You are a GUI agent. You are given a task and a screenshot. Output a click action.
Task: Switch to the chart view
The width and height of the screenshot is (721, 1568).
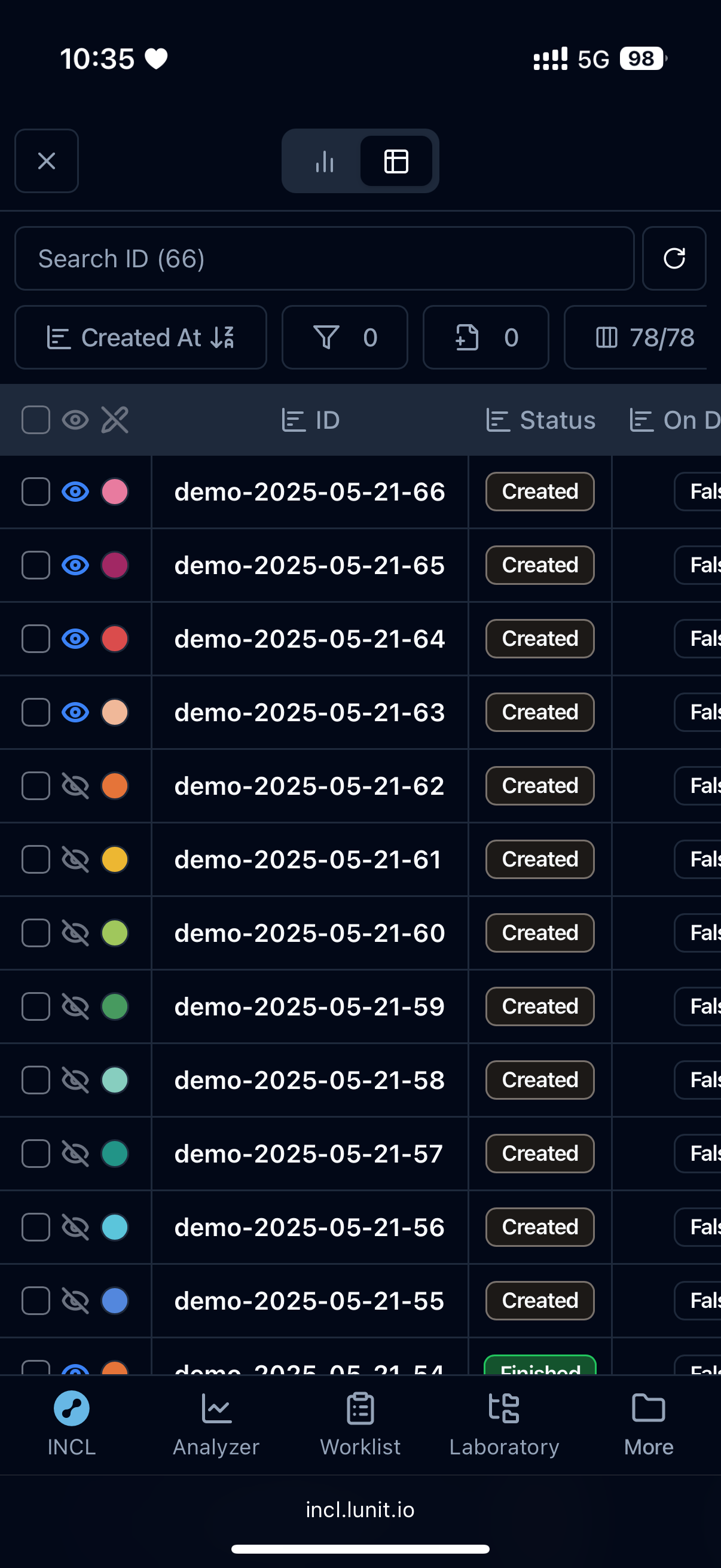coord(324,161)
